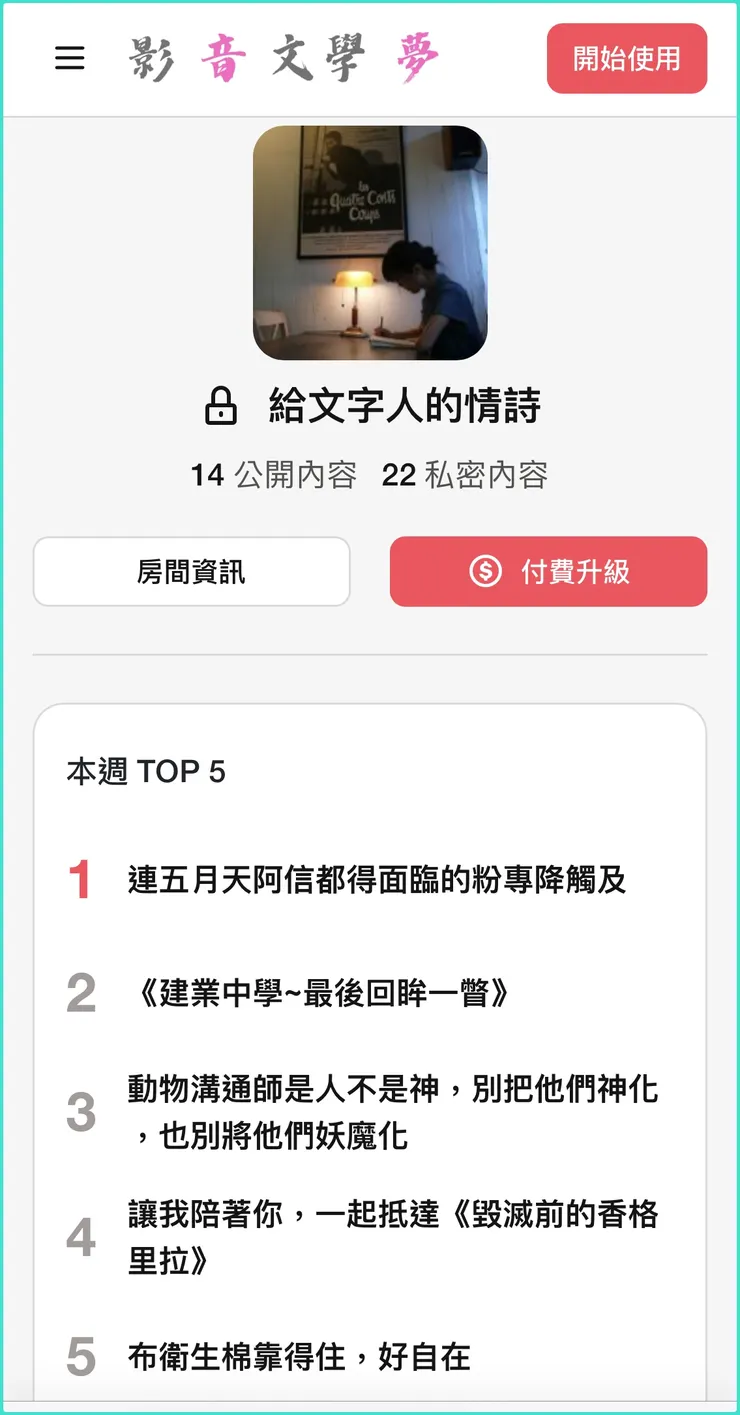
Task: Click the dollar coin icon on 付費升級
Action: pos(486,571)
